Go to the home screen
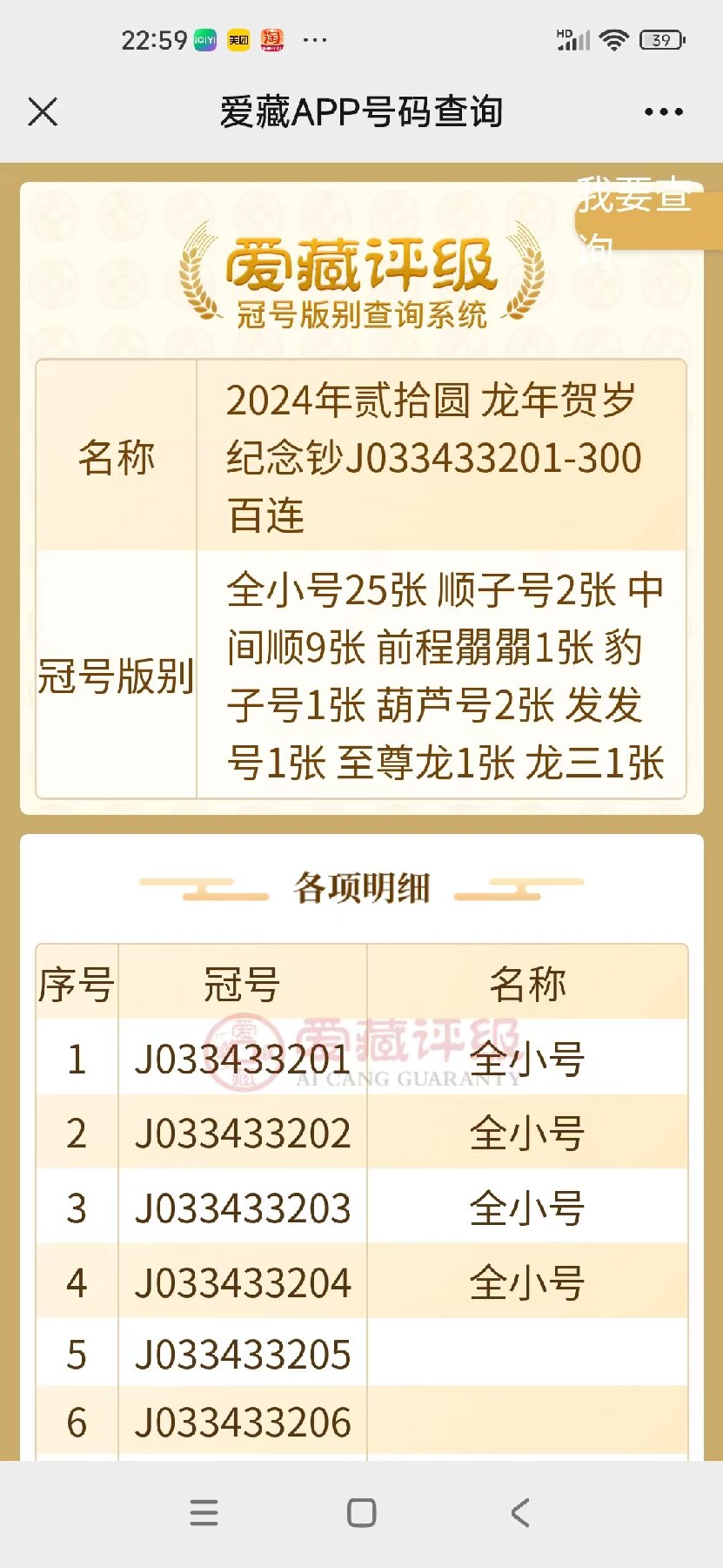This screenshot has height=1568, width=723. click(361, 1512)
